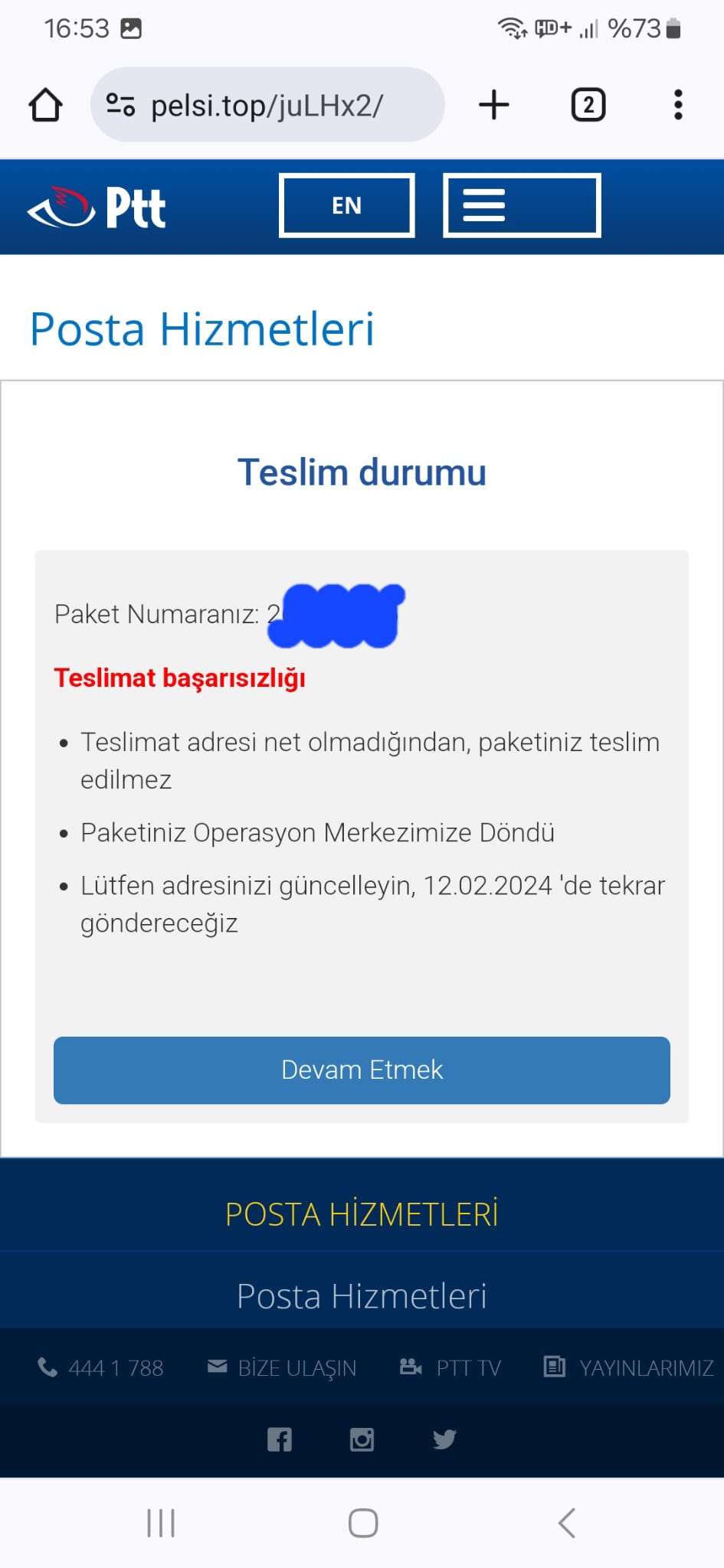Viewport: 724px width, 1568px height.
Task: Open the POSTA HİZMETLERİ footer link
Action: 362,1214
